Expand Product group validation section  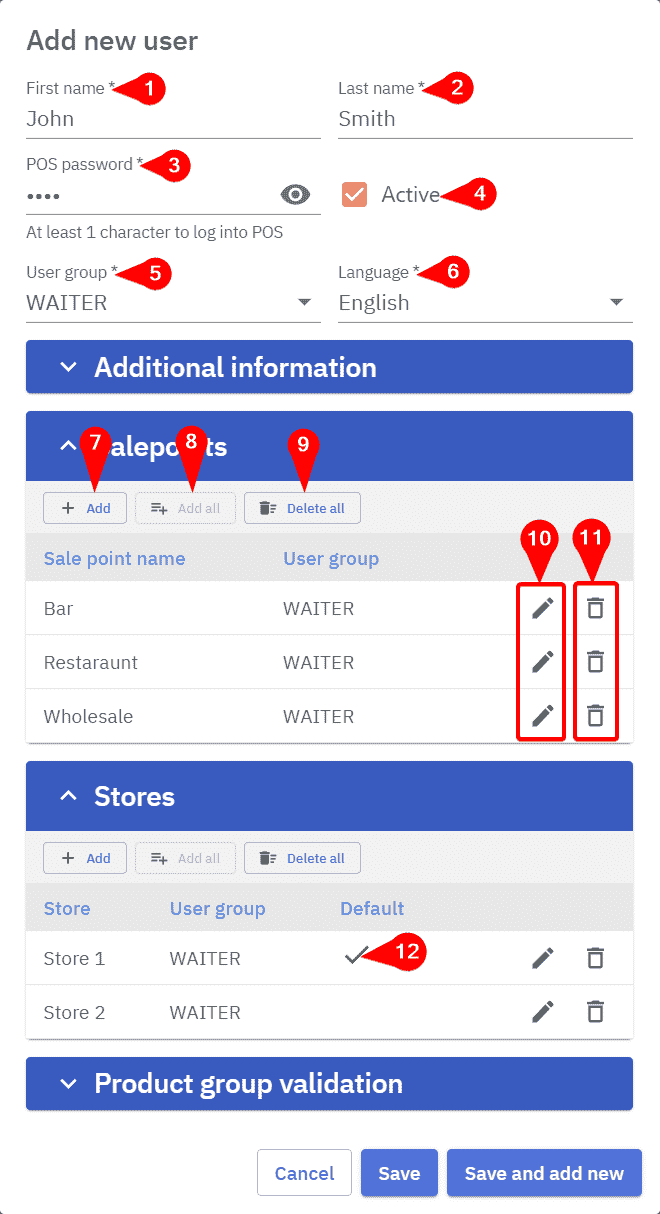(x=329, y=1083)
